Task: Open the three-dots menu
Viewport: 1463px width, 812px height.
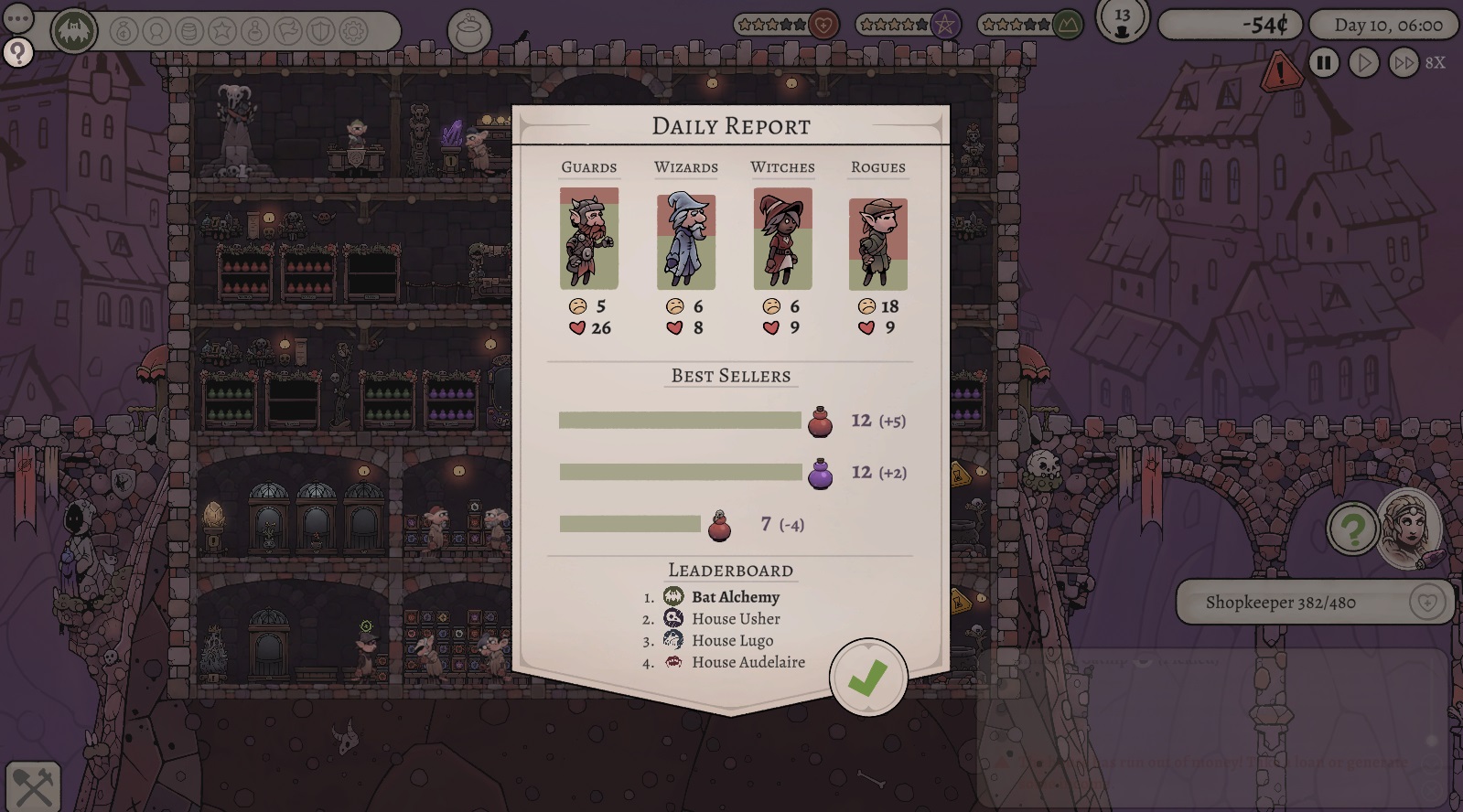Action: tap(18, 17)
